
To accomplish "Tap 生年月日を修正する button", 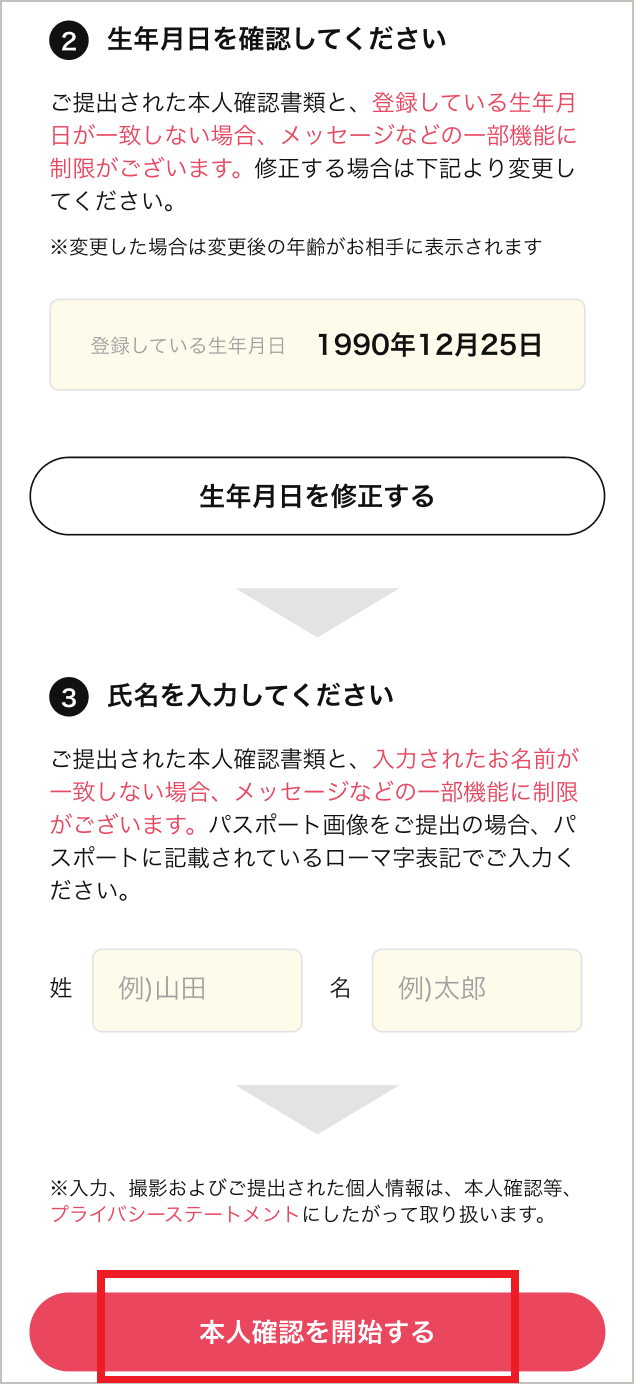I will 317,496.
